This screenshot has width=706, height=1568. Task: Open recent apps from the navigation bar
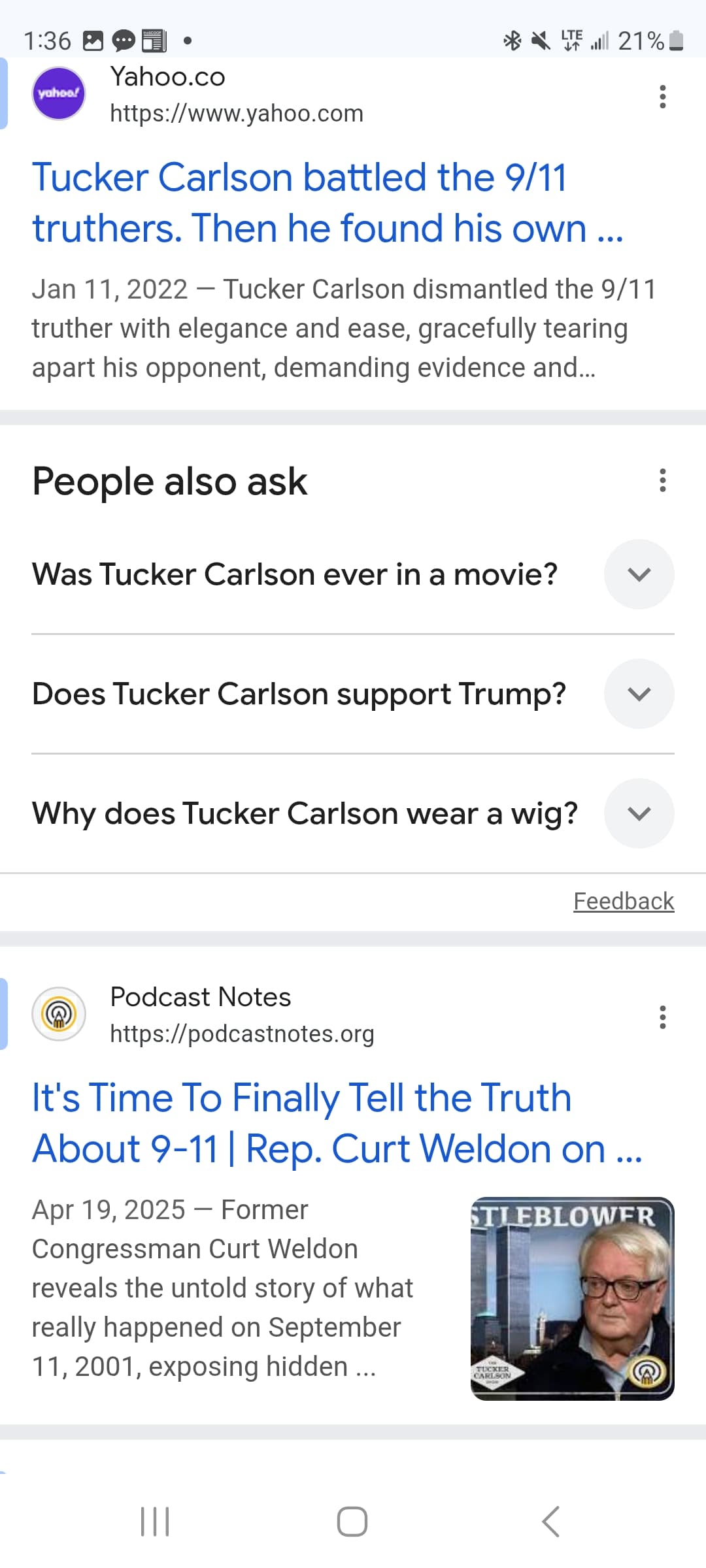pyautogui.click(x=156, y=1522)
